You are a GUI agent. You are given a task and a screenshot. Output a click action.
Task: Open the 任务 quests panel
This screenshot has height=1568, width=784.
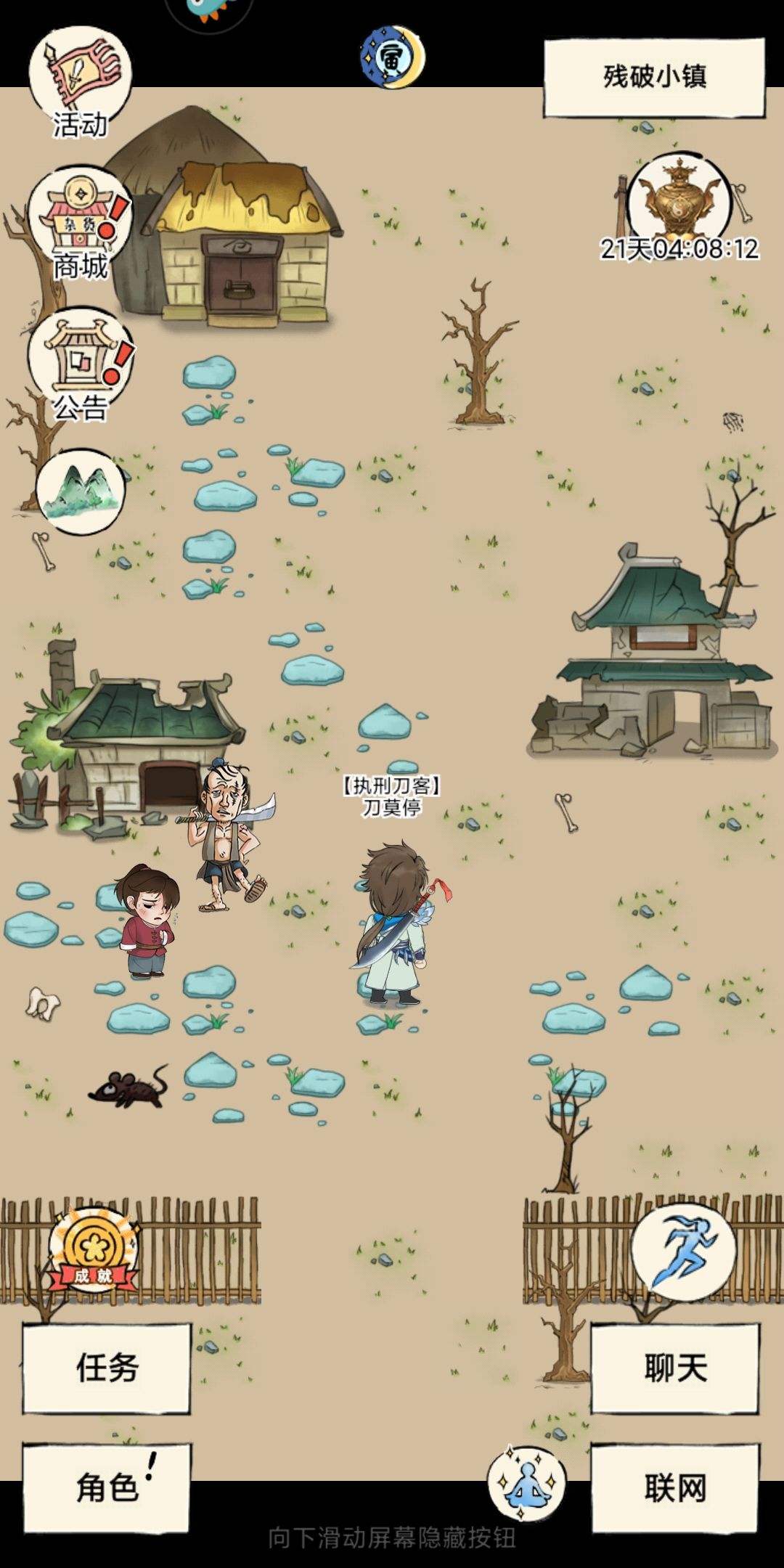(107, 1368)
